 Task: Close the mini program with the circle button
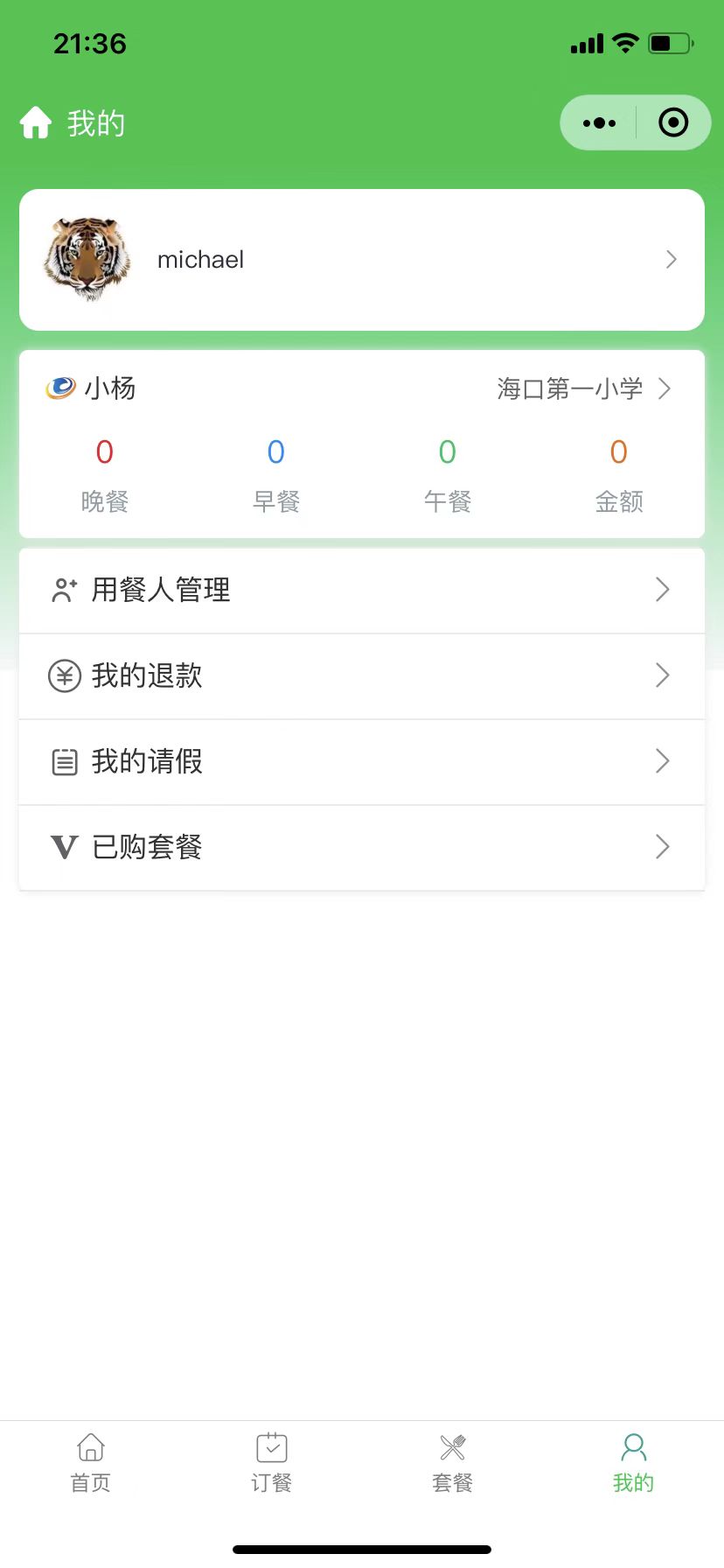(x=673, y=122)
